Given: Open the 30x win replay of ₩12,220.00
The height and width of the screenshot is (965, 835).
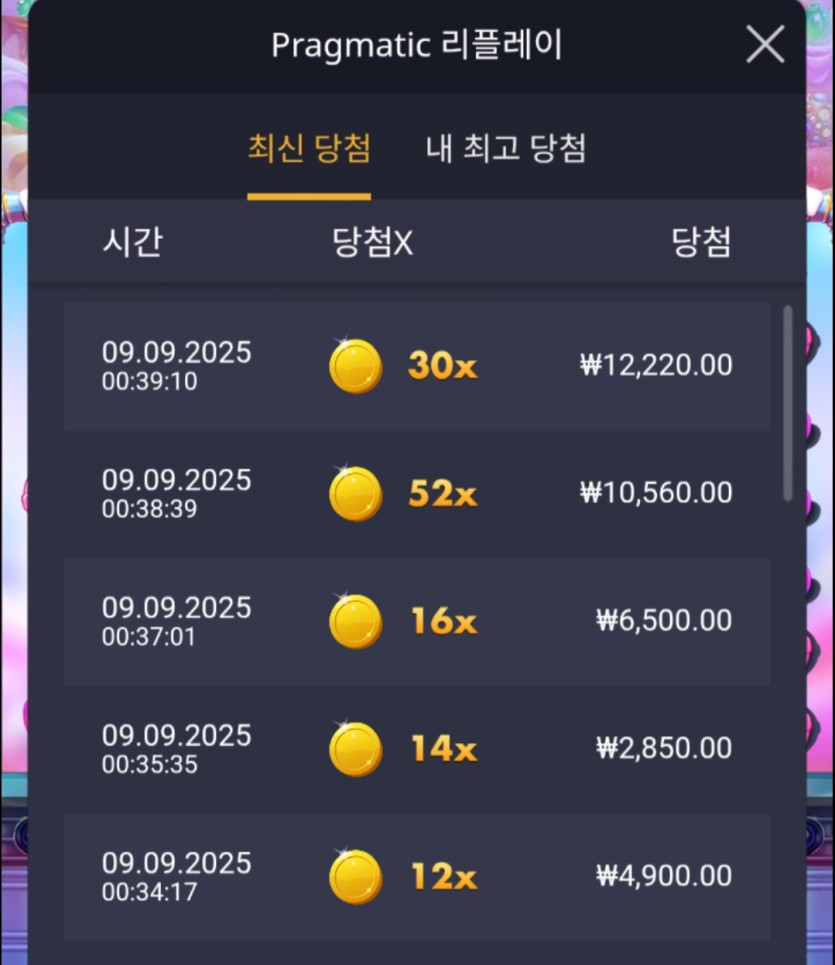Looking at the screenshot, I should pyautogui.click(x=416, y=367).
